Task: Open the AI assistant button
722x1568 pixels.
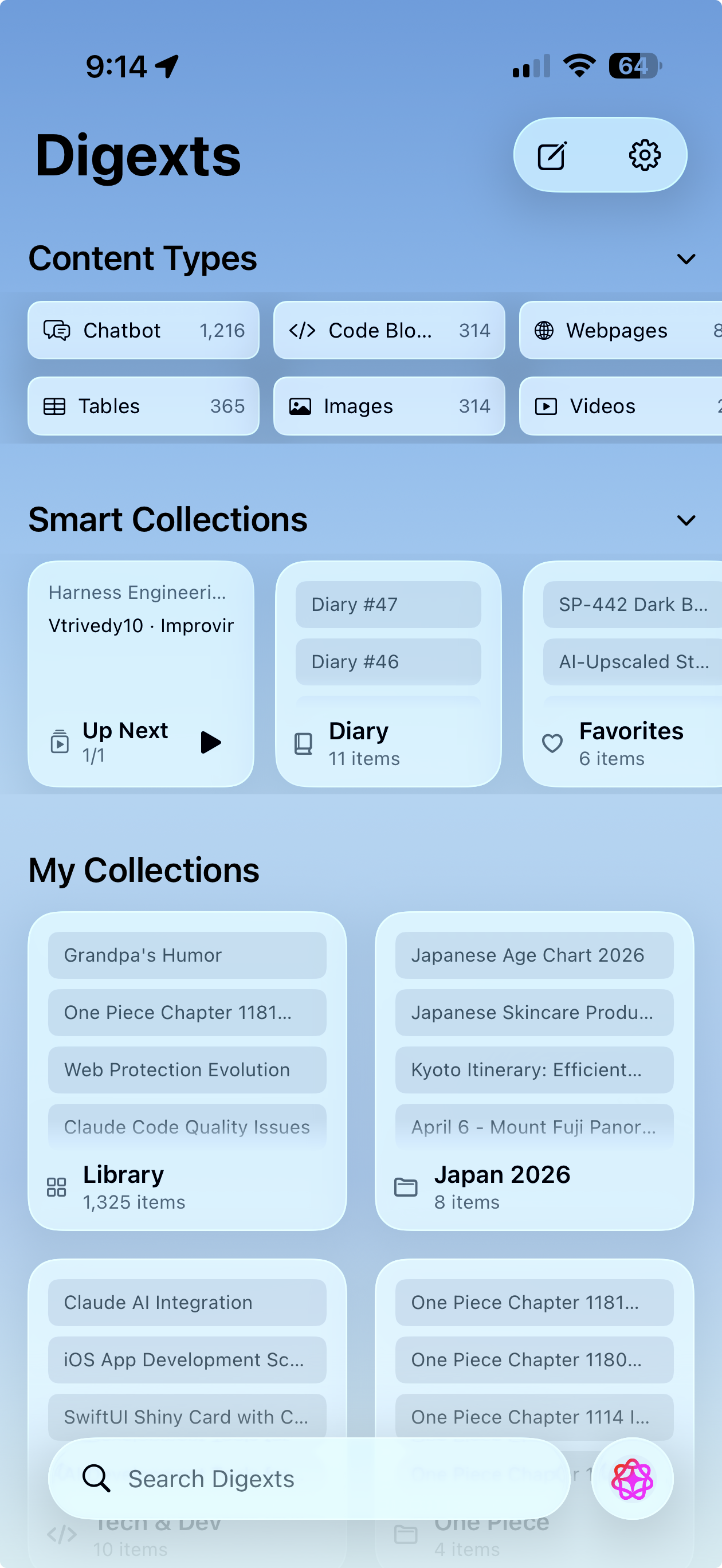Action: pos(632,1479)
